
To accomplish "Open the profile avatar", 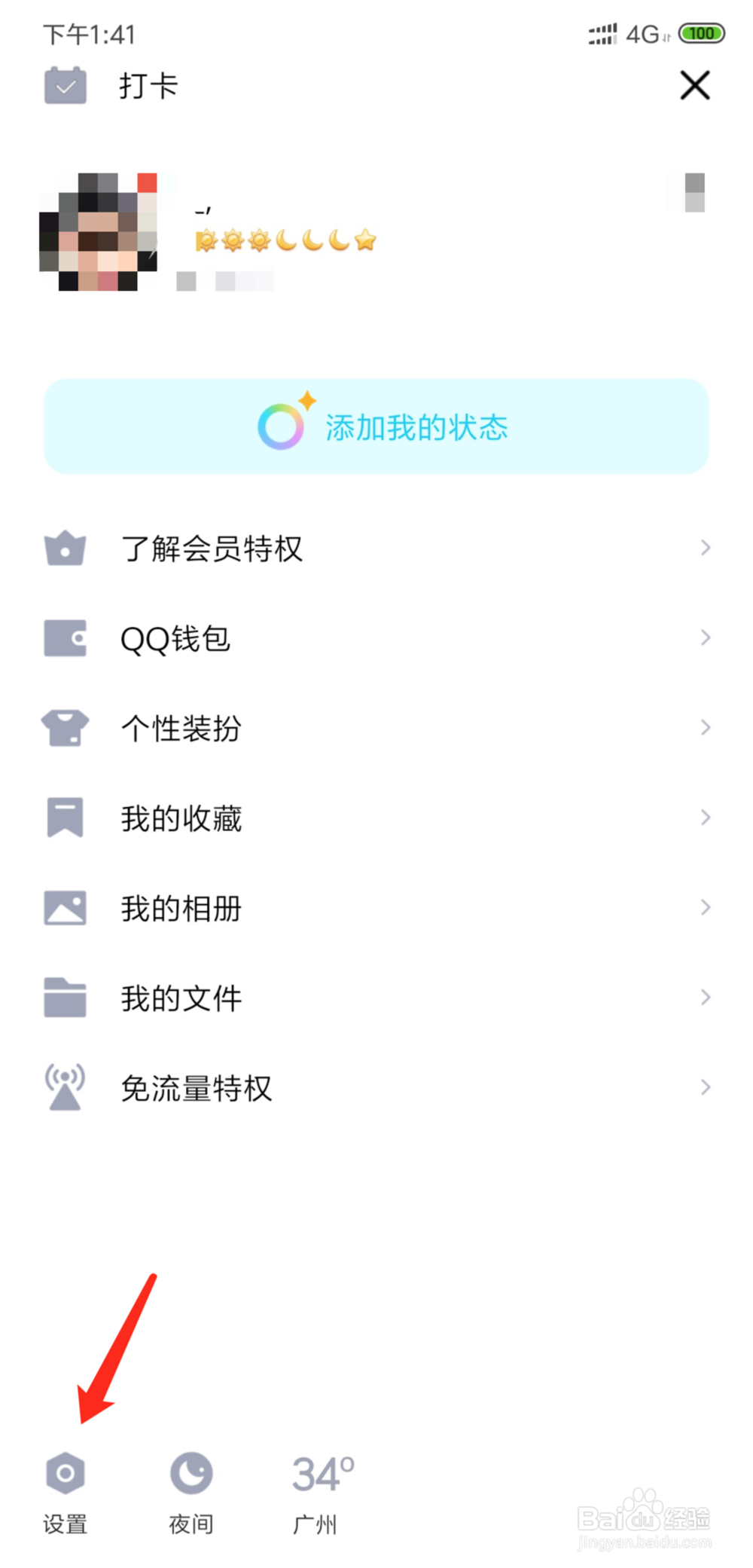I will point(99,231).
